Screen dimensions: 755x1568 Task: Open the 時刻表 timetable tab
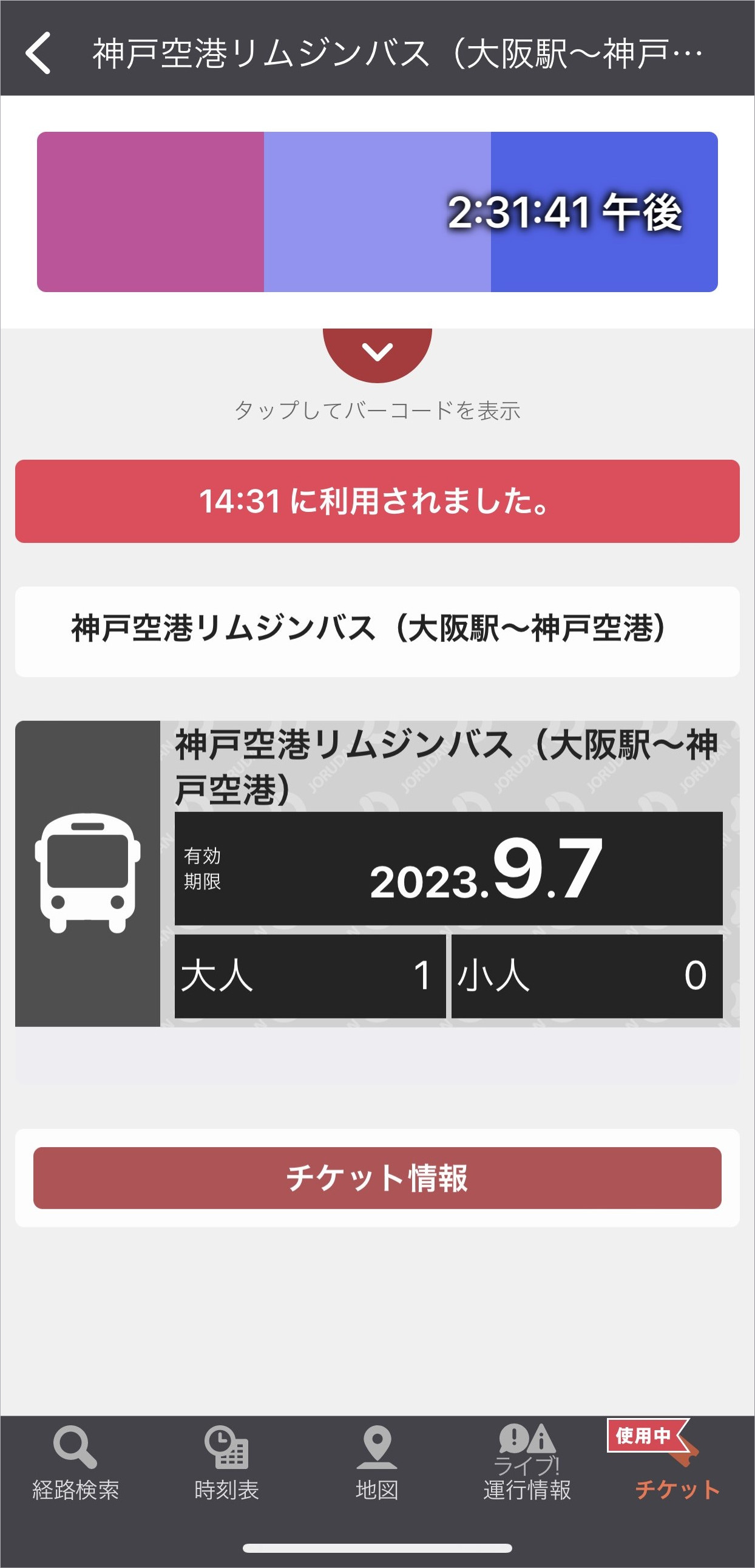click(x=226, y=1464)
